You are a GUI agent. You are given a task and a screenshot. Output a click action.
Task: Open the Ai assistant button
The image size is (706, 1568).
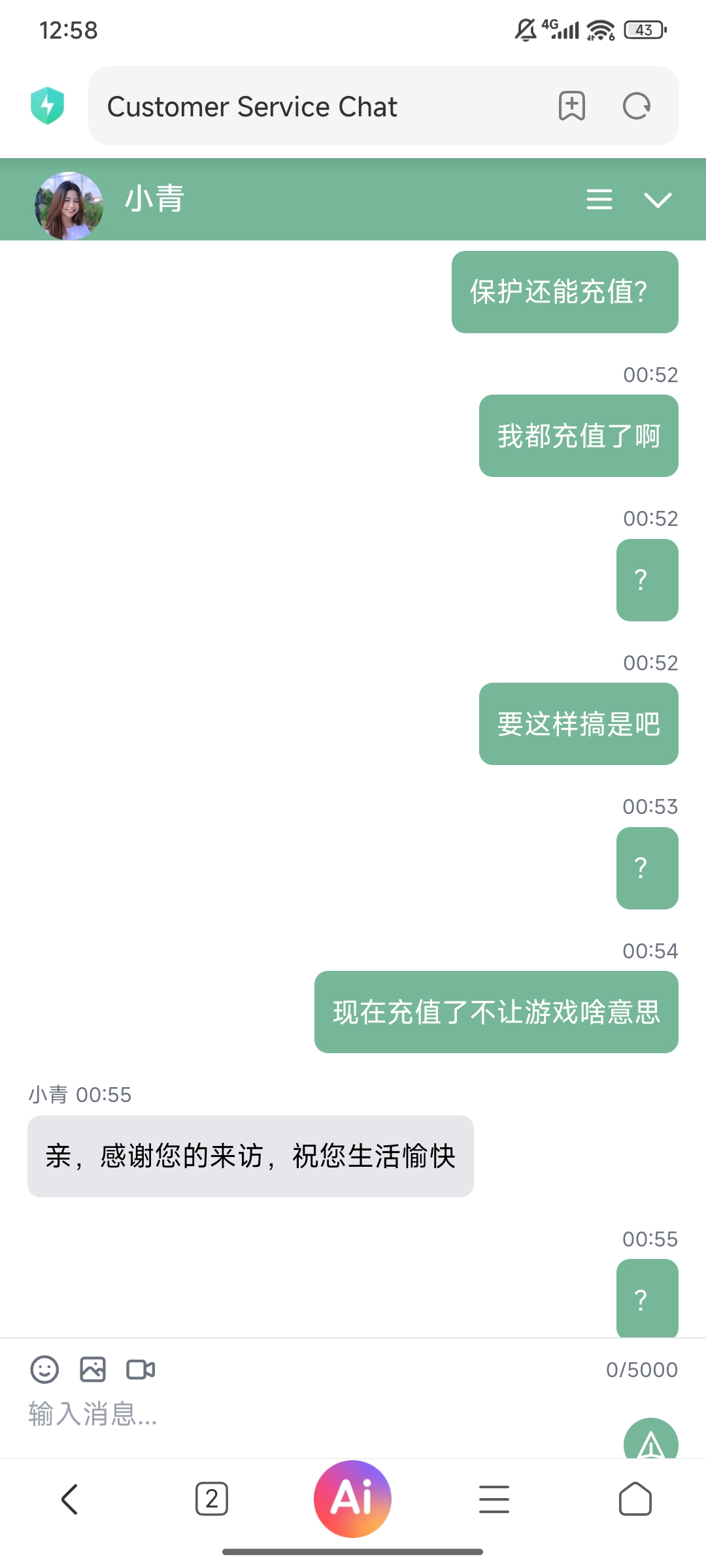click(x=353, y=1498)
